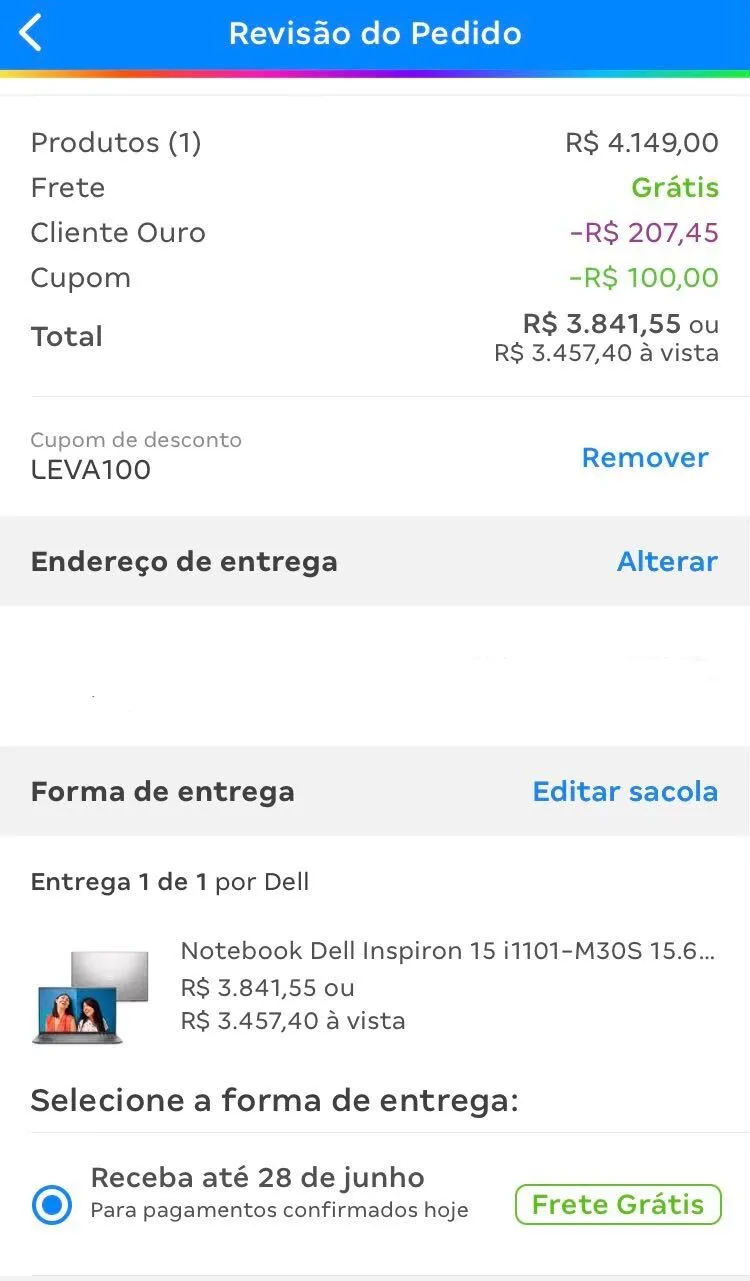The width and height of the screenshot is (750, 1281).
Task: Click the Frete Grátis badge
Action: pos(617,1204)
